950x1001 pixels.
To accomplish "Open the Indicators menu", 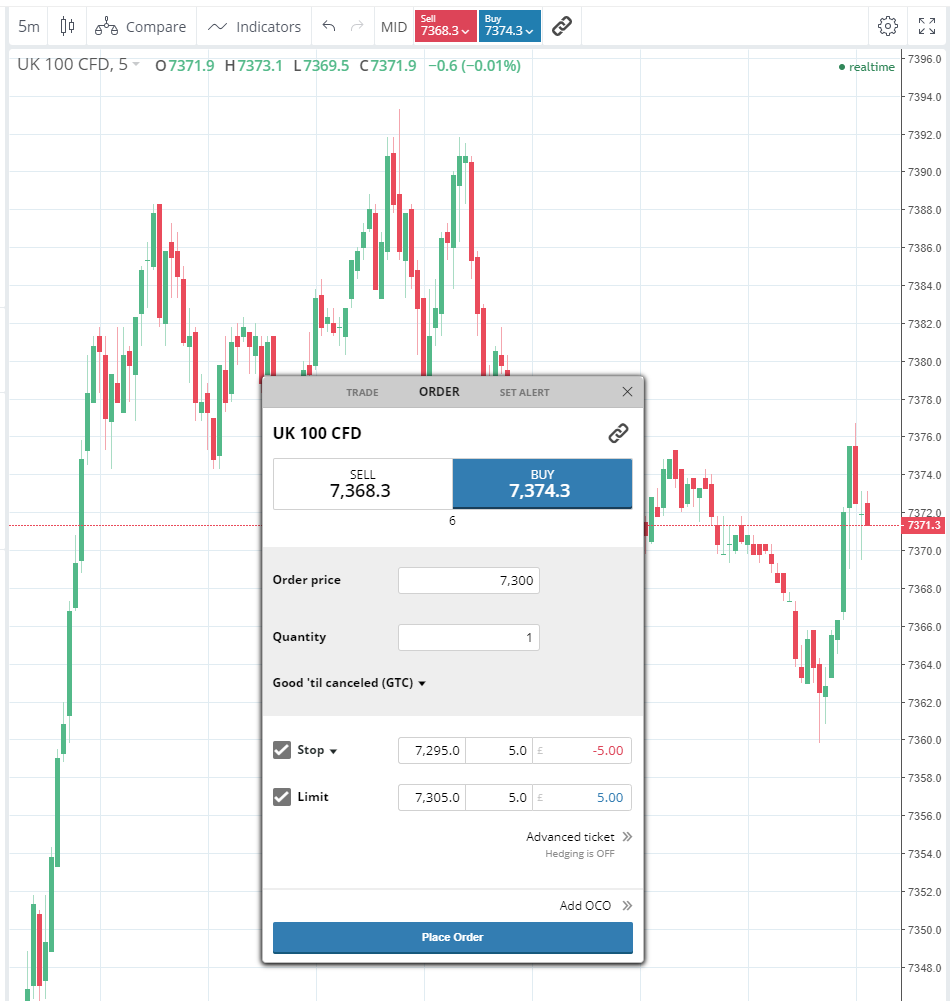I will 254,27.
